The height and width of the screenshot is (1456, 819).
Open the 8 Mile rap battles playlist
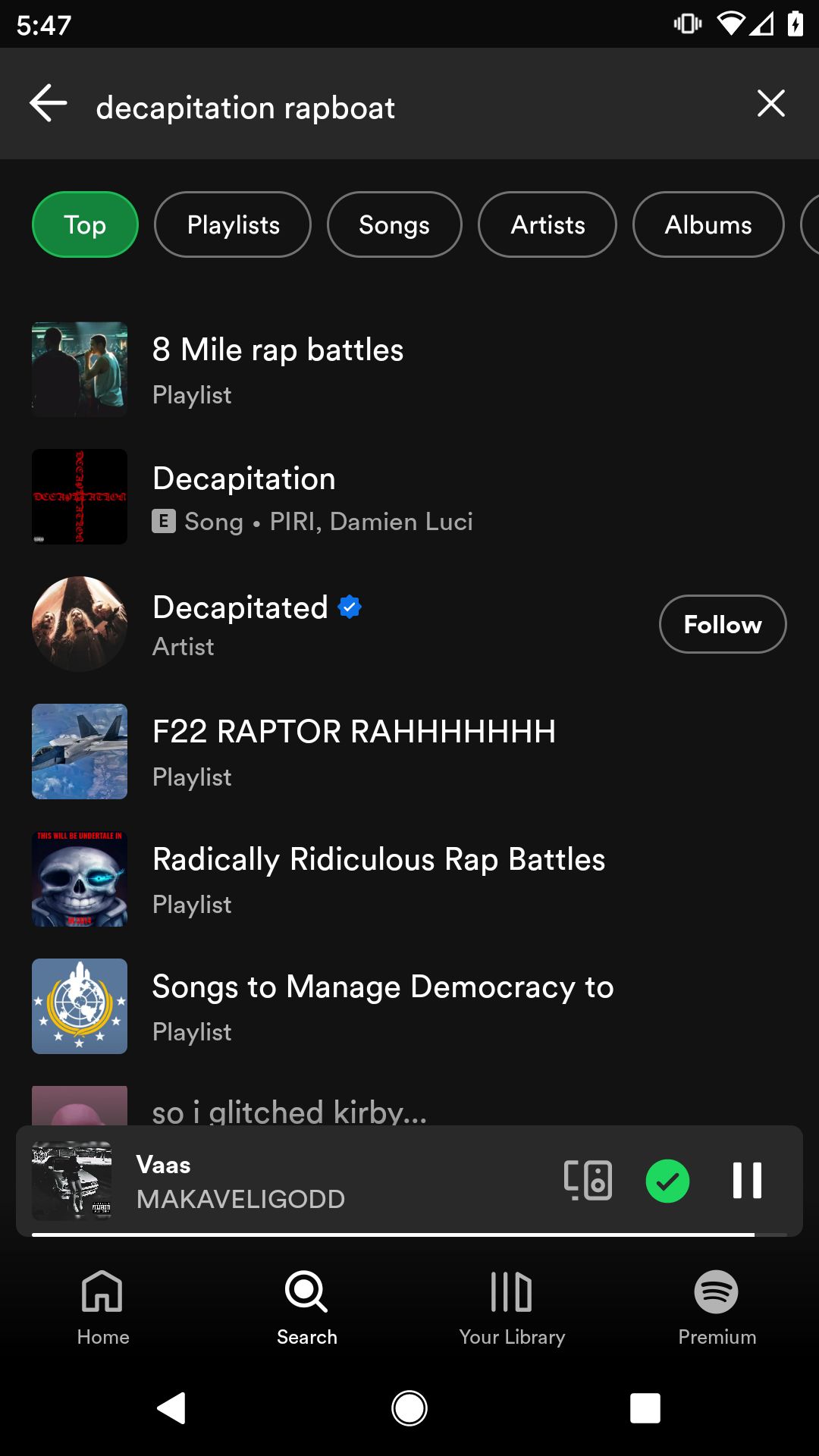278,369
